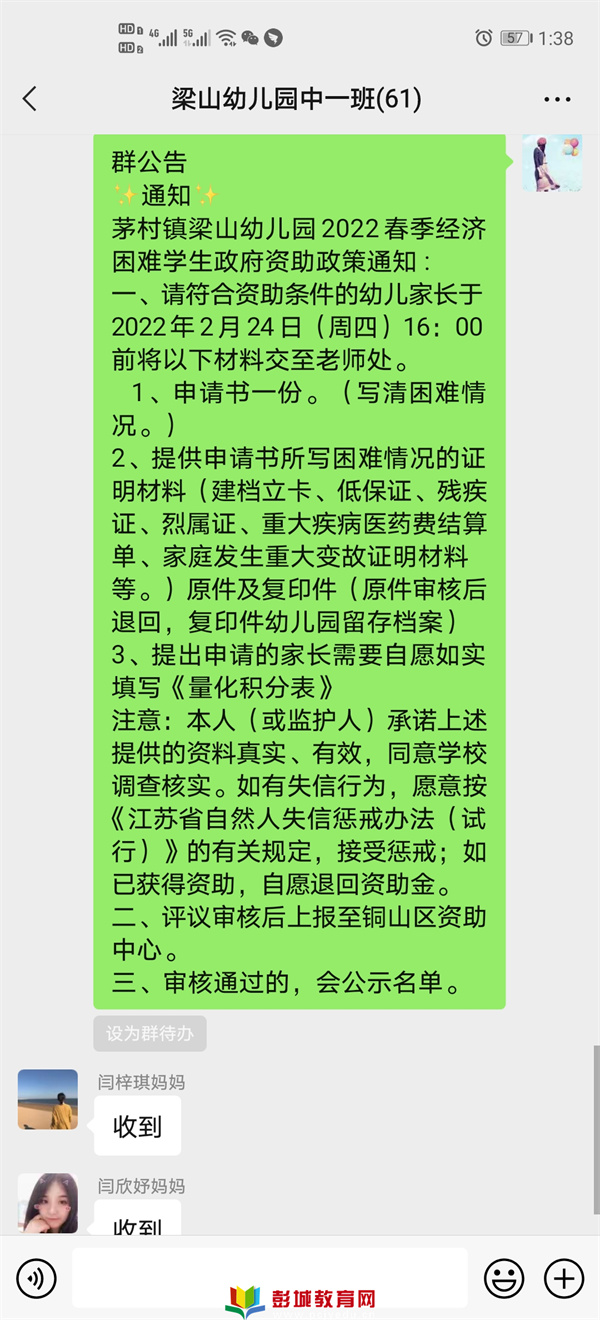
Task: Open the chat's three-dot menu
Action: tap(557, 100)
